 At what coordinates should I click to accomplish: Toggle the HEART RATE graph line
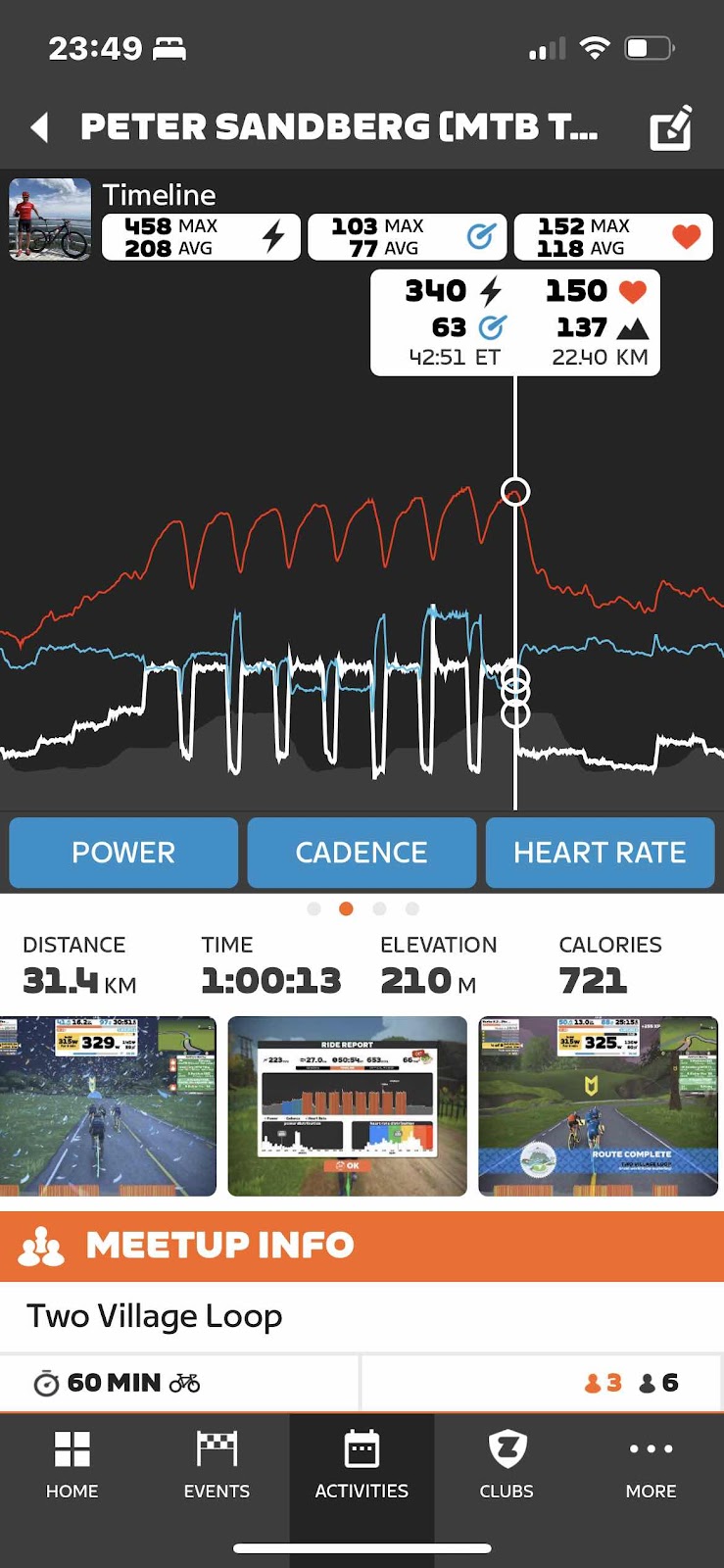point(600,853)
